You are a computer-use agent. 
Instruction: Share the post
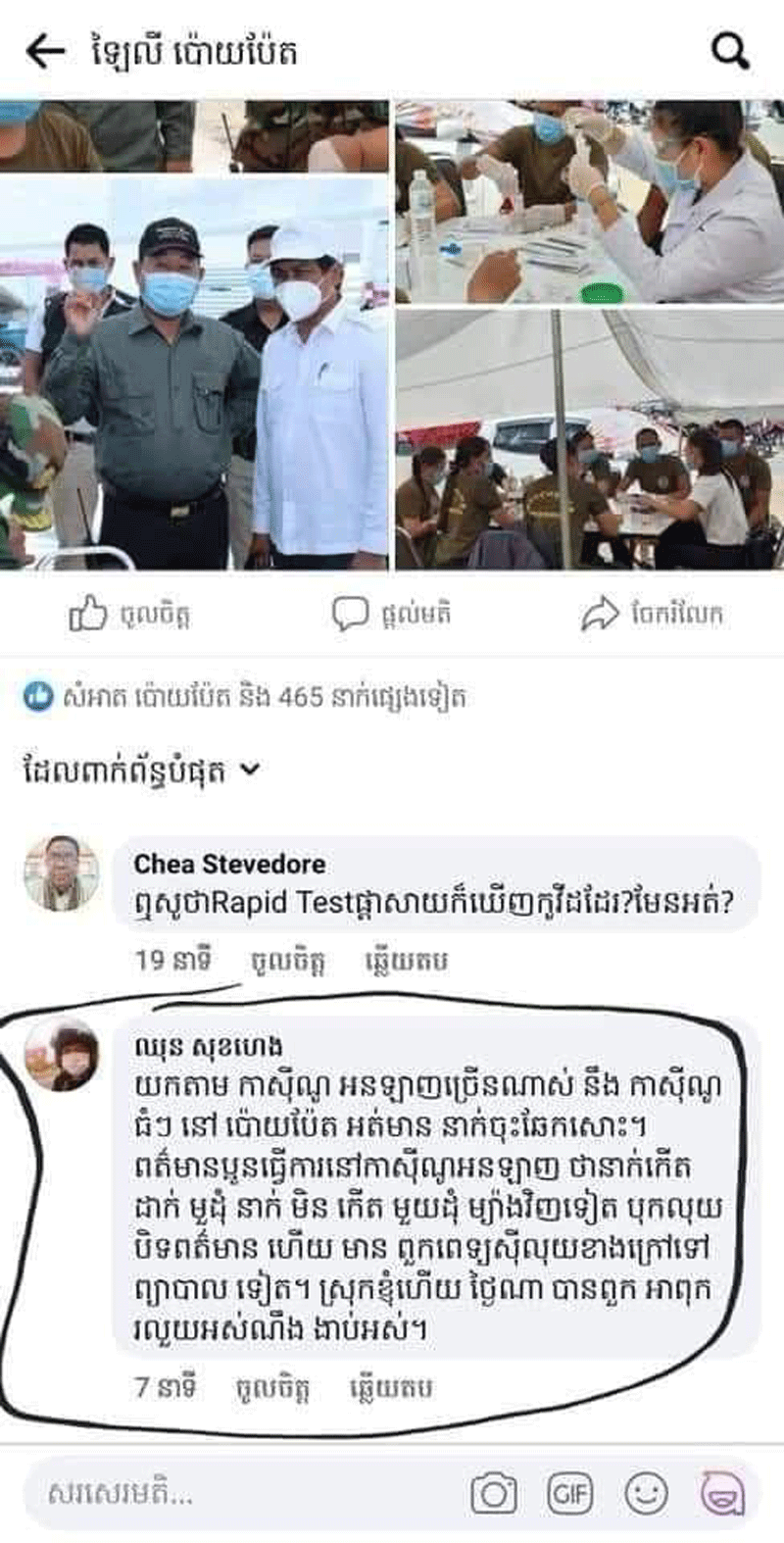652,615
